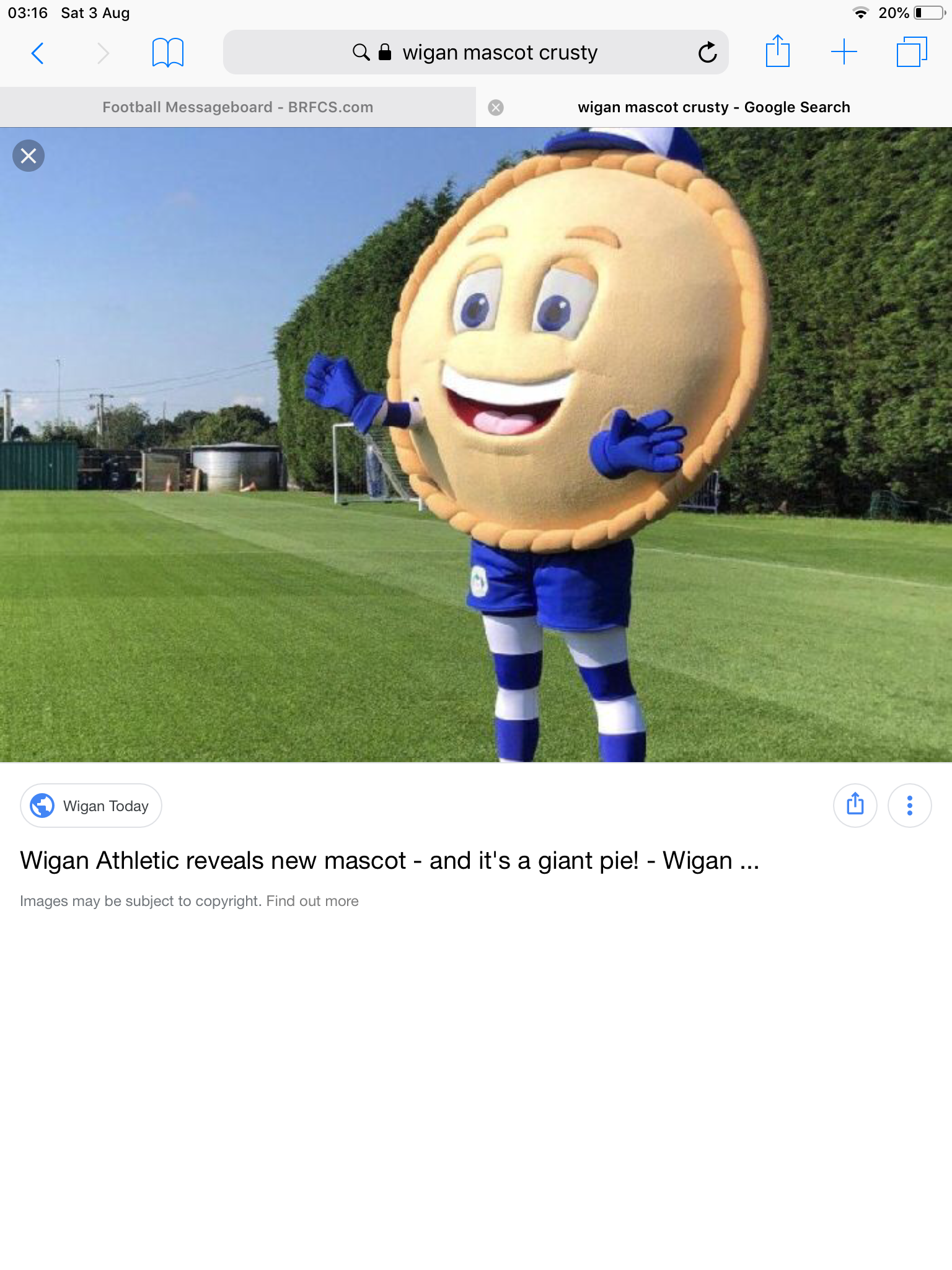Show all open tabs
The height and width of the screenshot is (1270, 952).
[x=911, y=52]
